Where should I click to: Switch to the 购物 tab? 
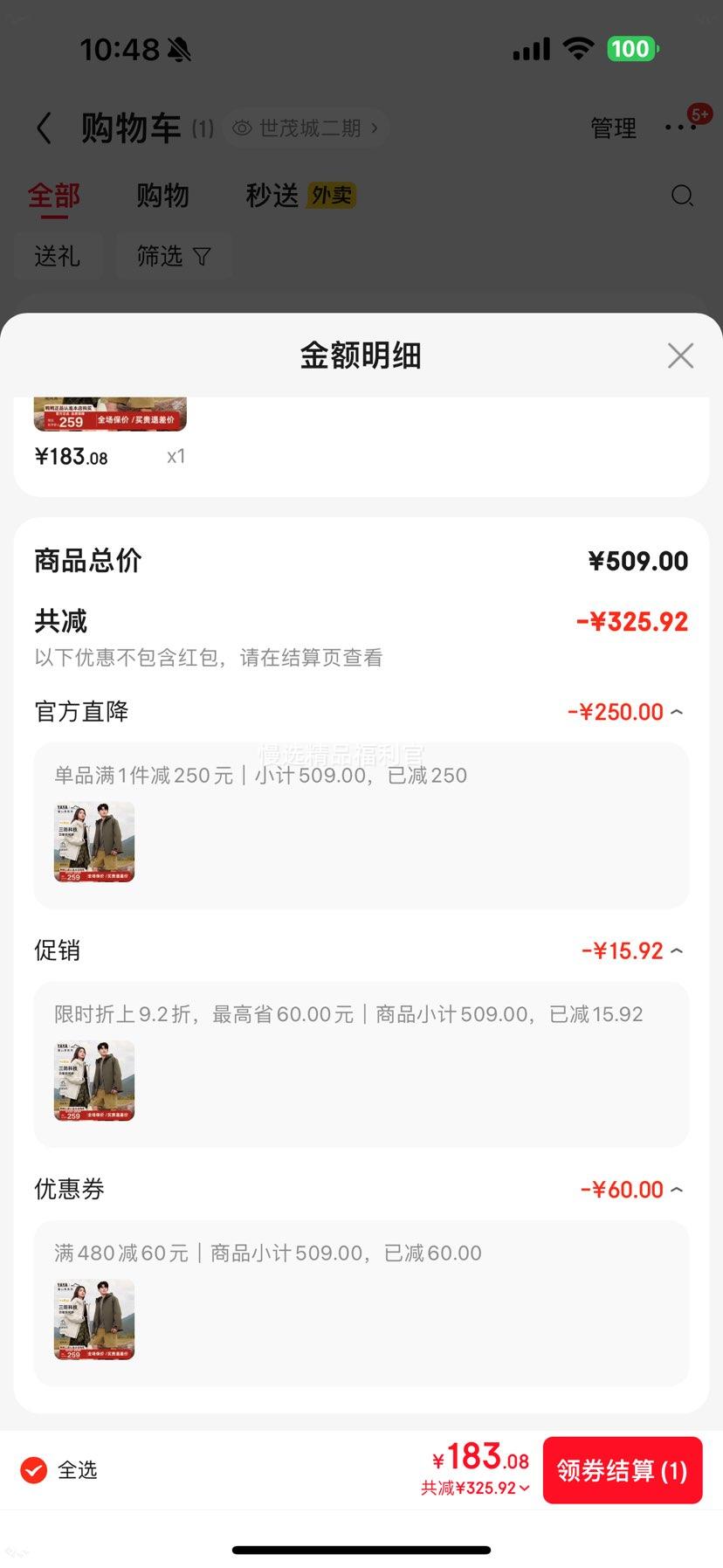(x=162, y=196)
